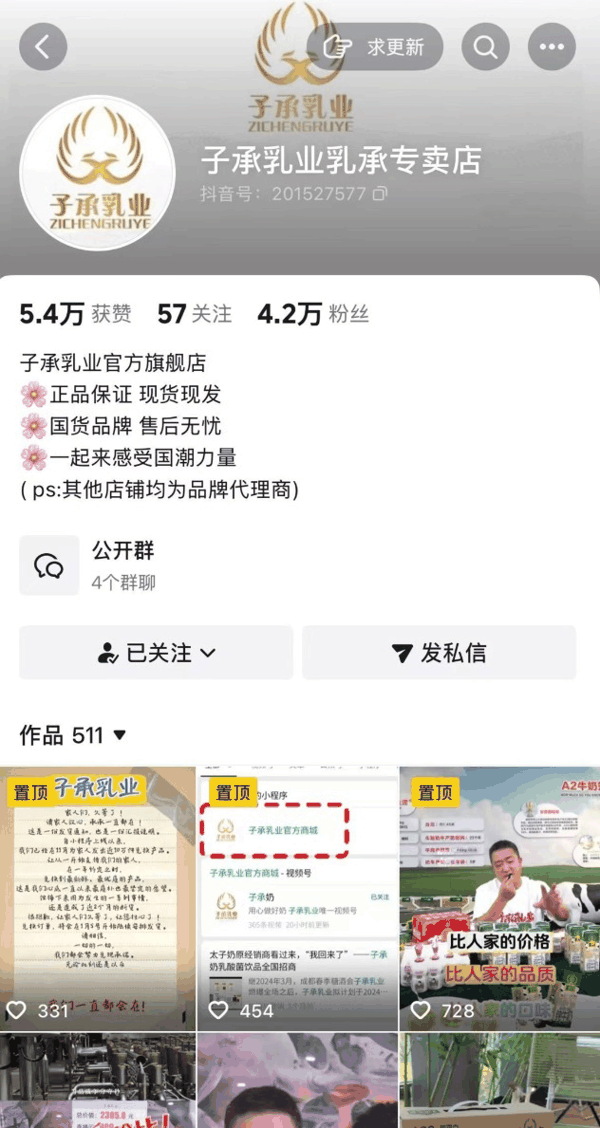Viewport: 600px width, 1128px height.
Task: Open search on this profile
Action: (485, 47)
